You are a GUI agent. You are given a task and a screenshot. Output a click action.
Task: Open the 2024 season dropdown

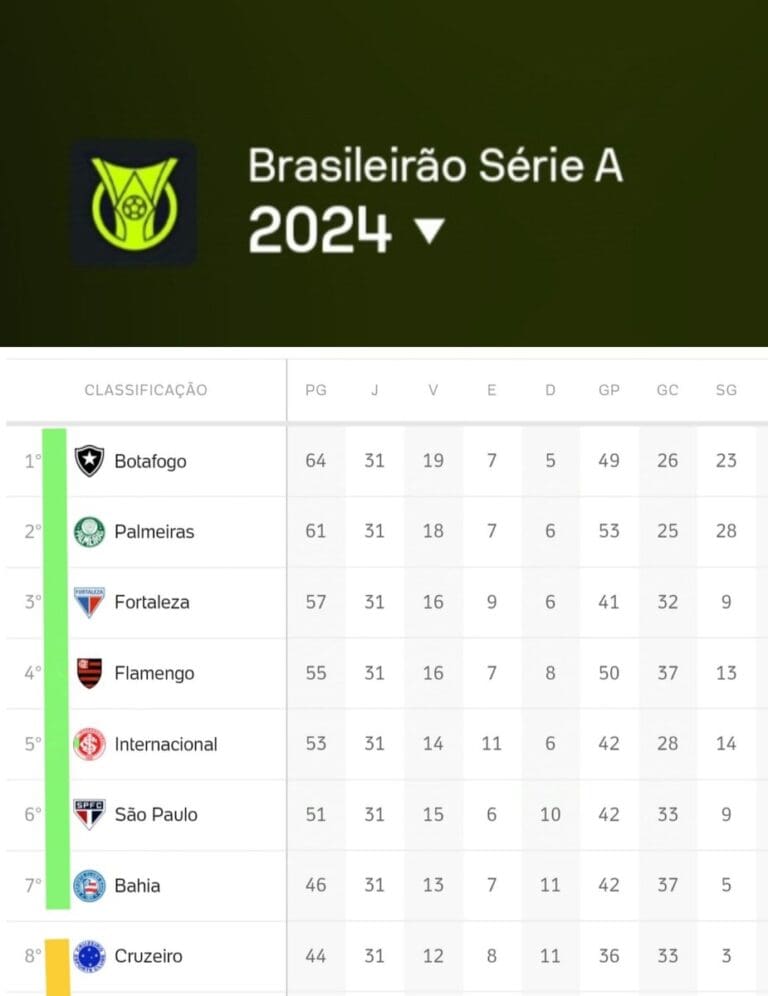tap(428, 232)
